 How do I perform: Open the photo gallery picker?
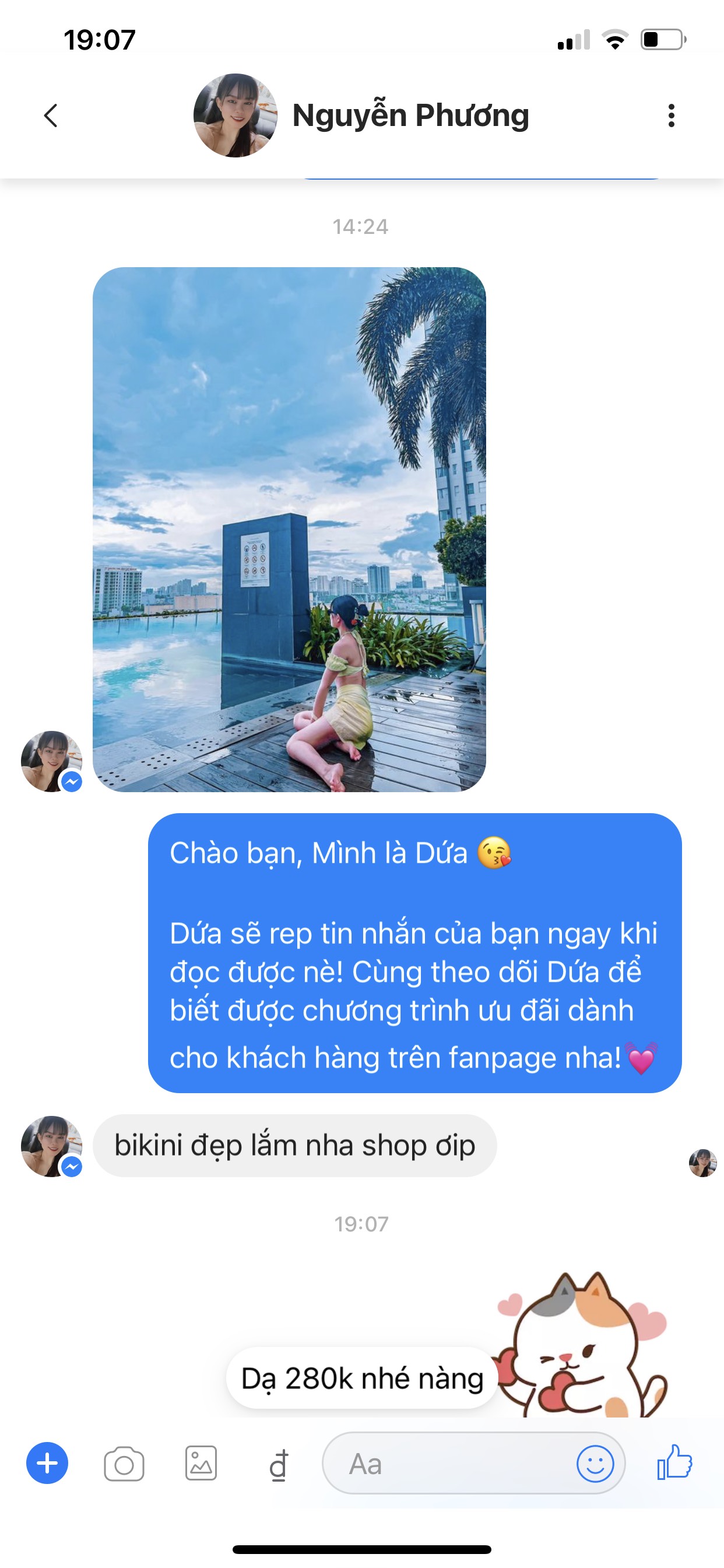coord(201,1464)
